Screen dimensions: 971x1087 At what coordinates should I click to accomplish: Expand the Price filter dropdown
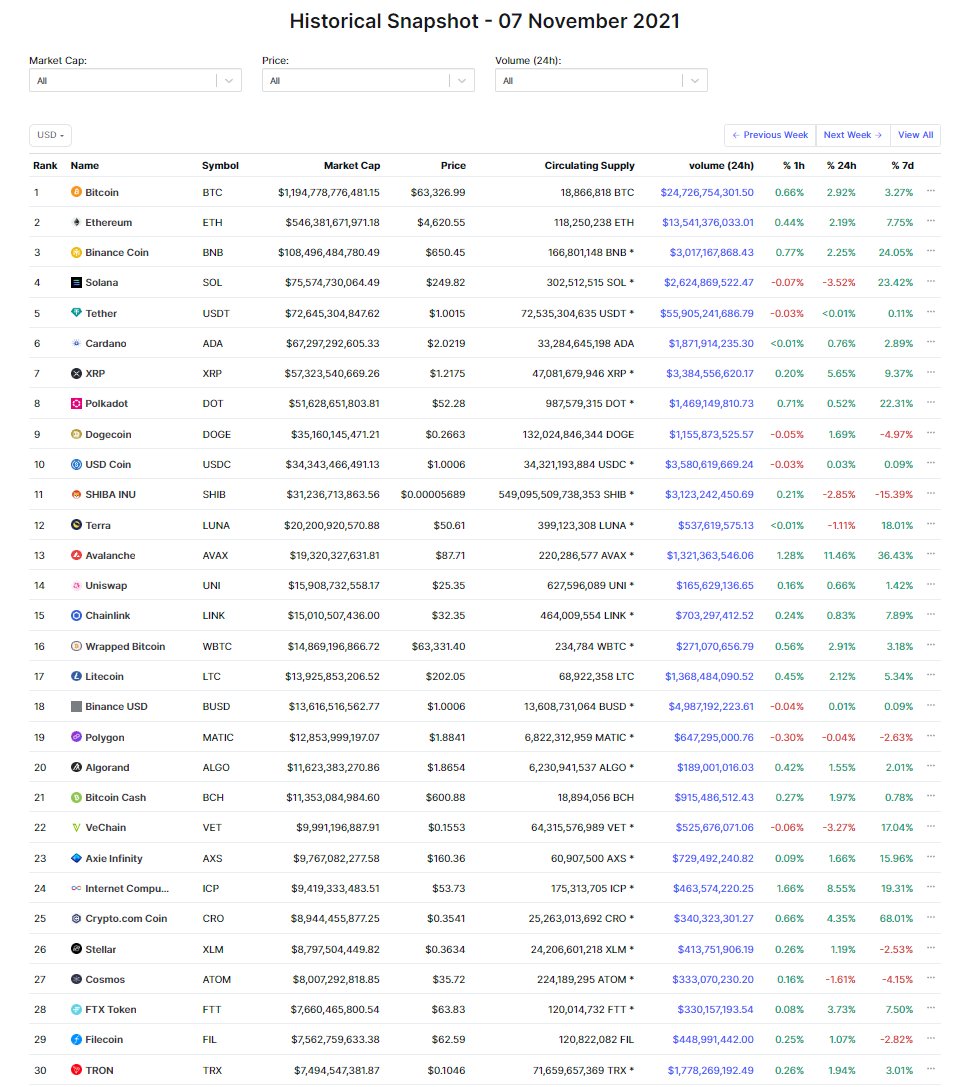coord(368,81)
